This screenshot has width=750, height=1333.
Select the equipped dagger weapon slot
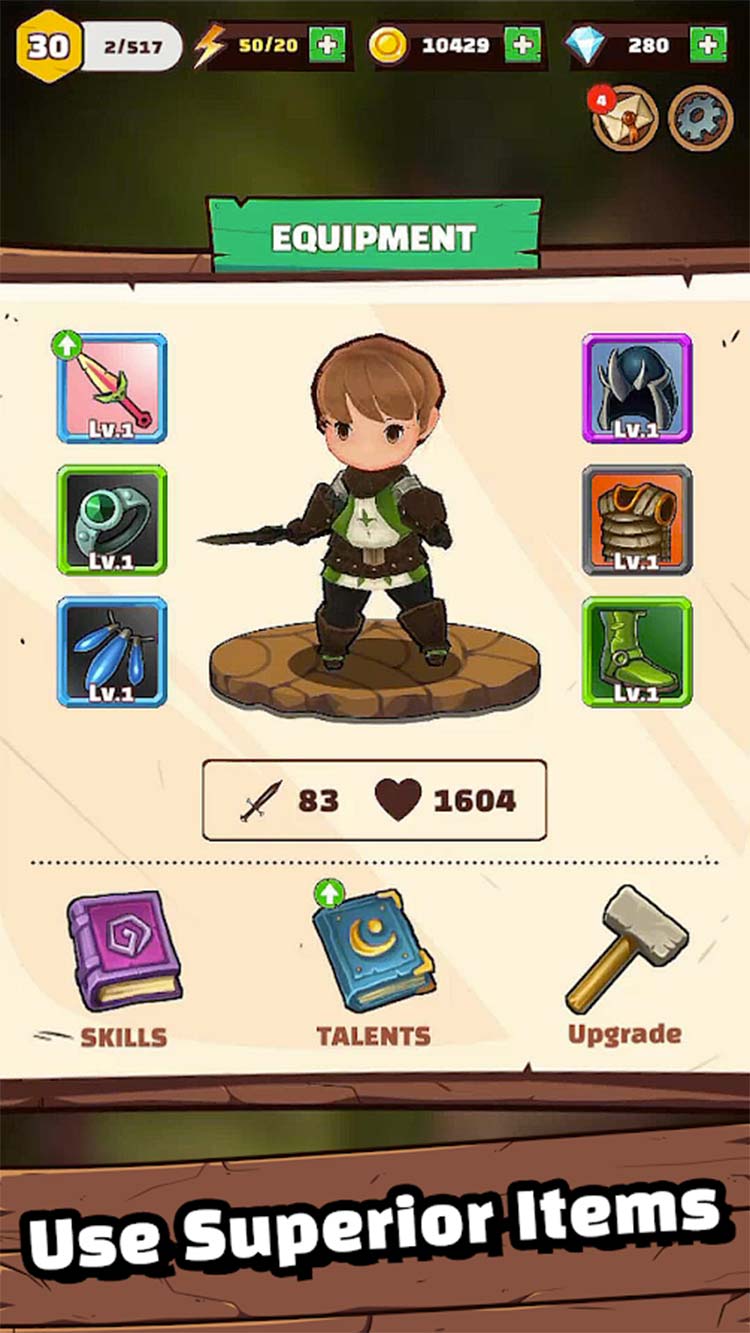112,388
